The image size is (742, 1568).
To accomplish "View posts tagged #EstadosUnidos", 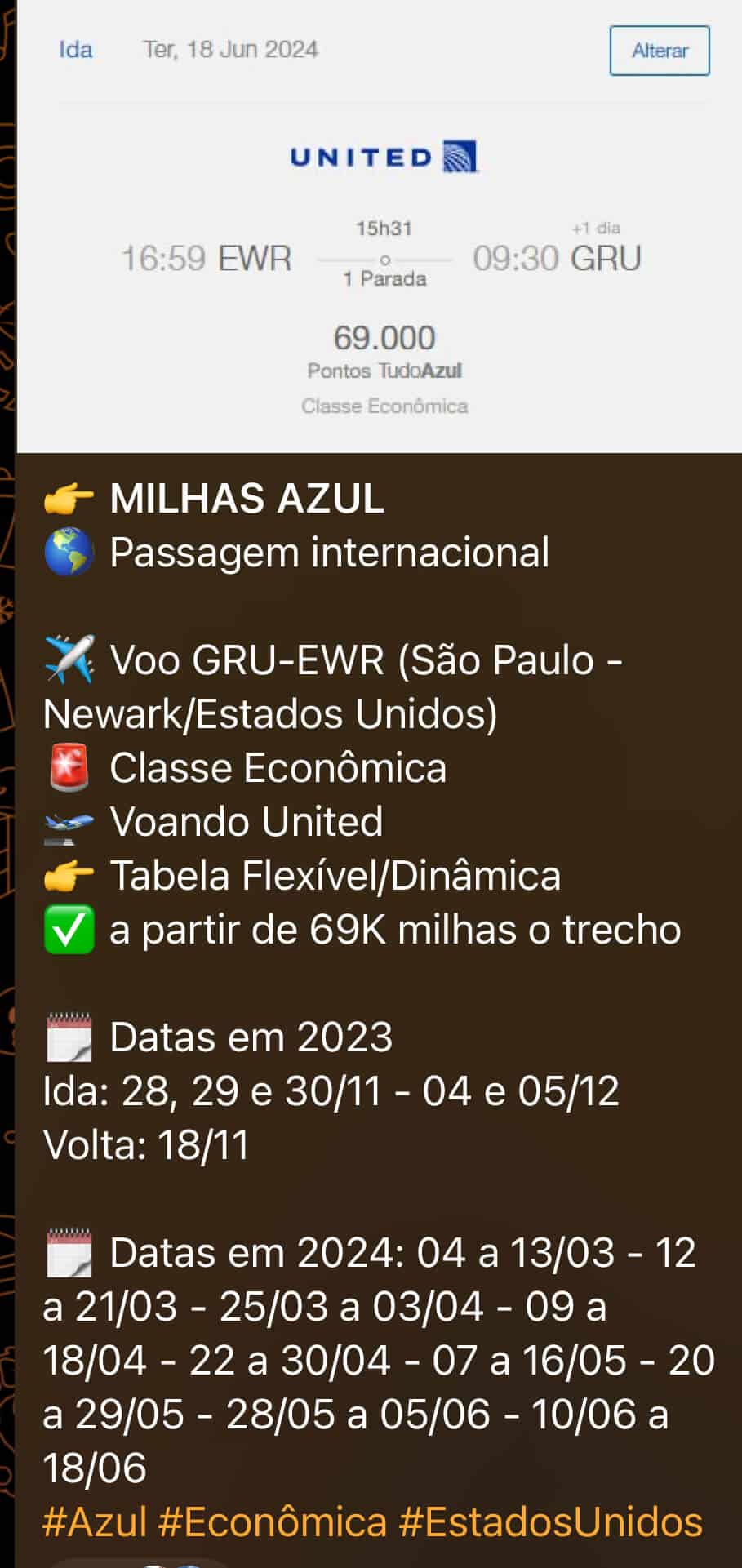I will point(550,1522).
